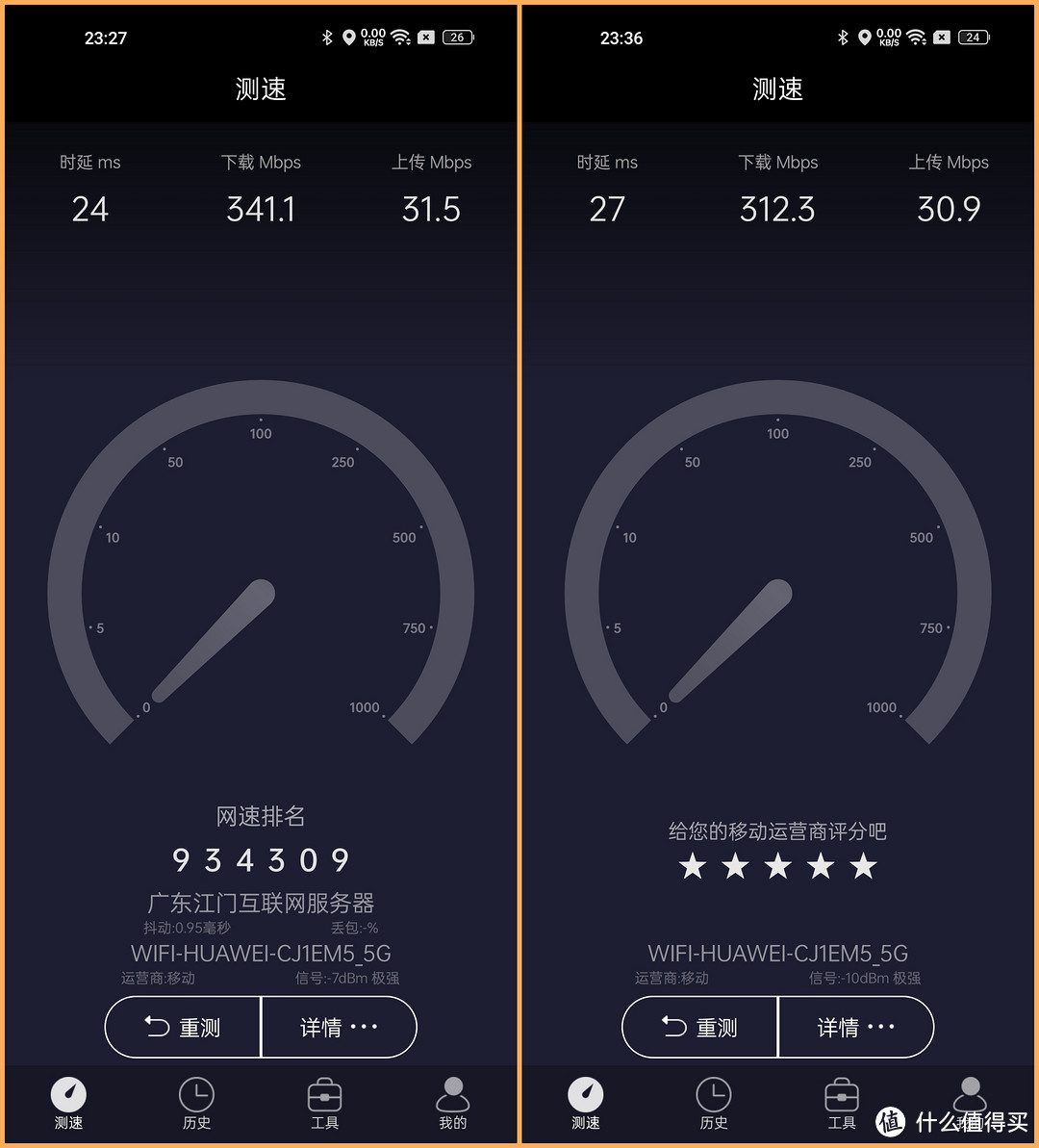Screen dimensions: 1039x1148
Task: Tap 重测 to retest on the right screen
Action: pos(698,1027)
